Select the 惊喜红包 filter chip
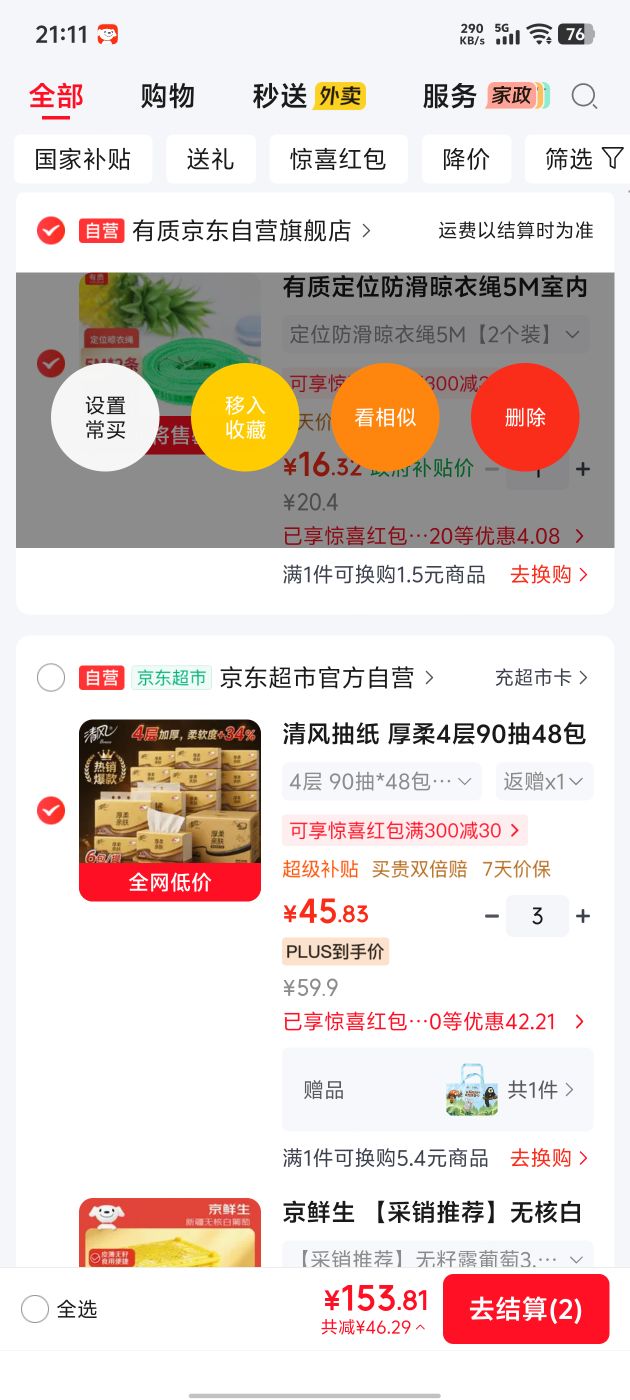630x1400 pixels. point(338,159)
